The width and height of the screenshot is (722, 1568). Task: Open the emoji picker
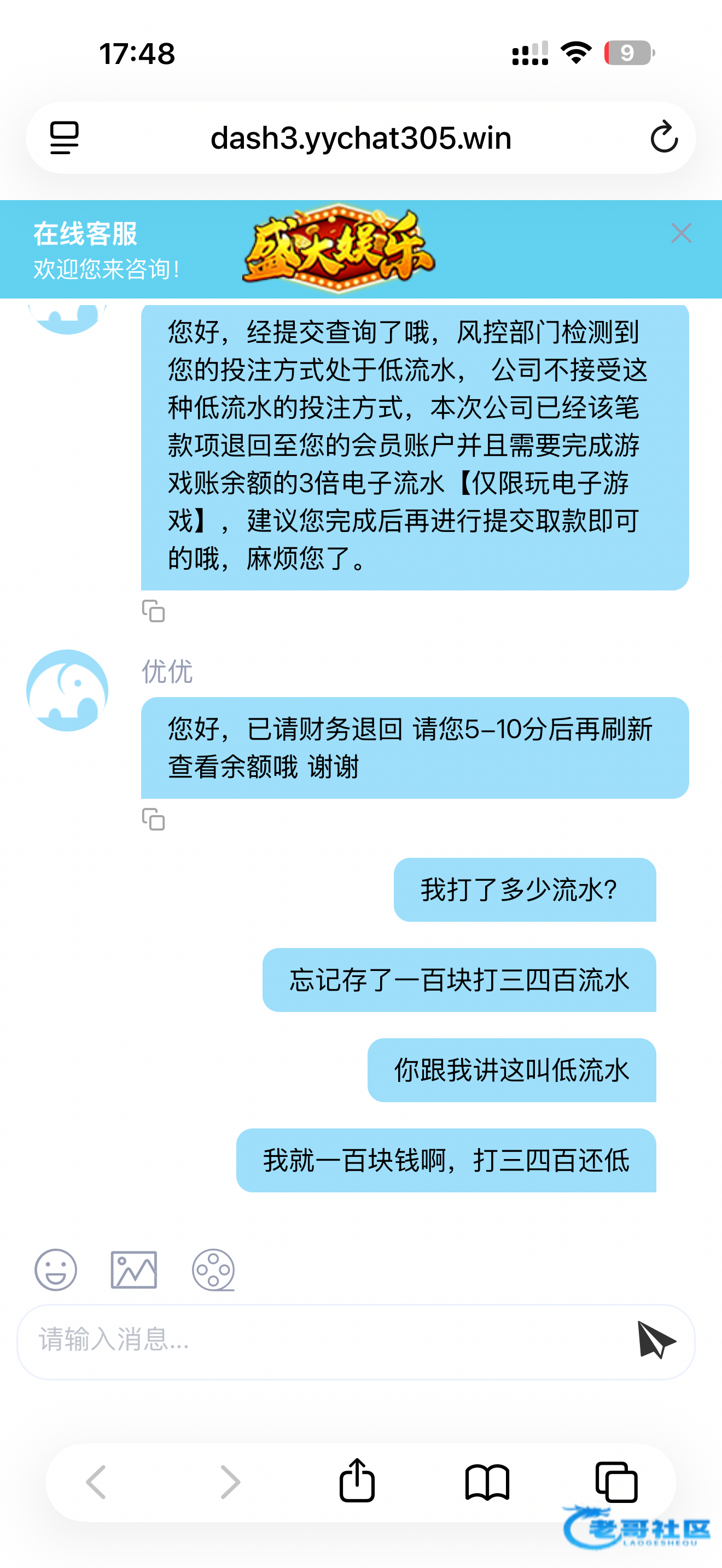coord(56,1269)
